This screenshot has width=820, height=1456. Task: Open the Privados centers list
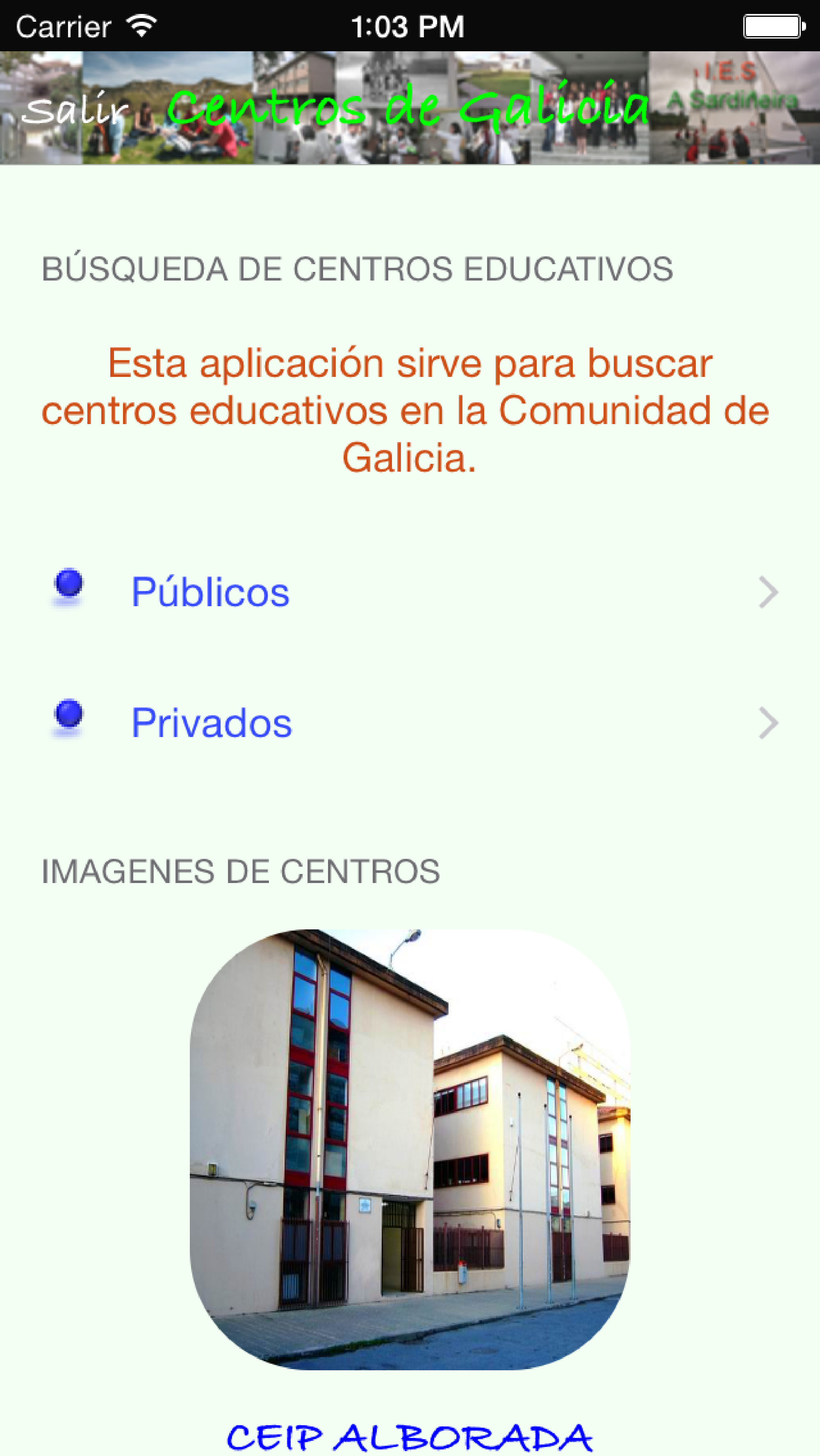(x=410, y=723)
